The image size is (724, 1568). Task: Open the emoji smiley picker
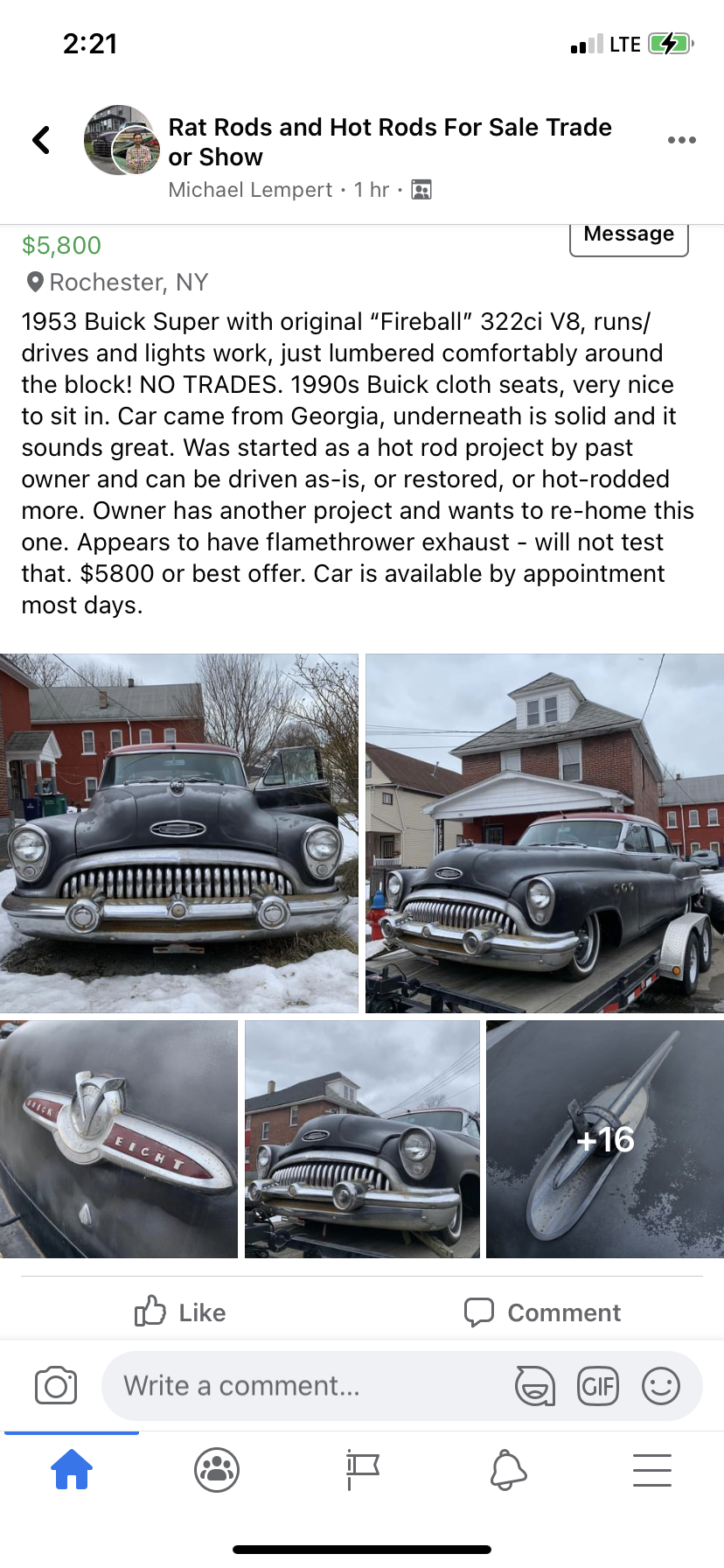[661, 1386]
